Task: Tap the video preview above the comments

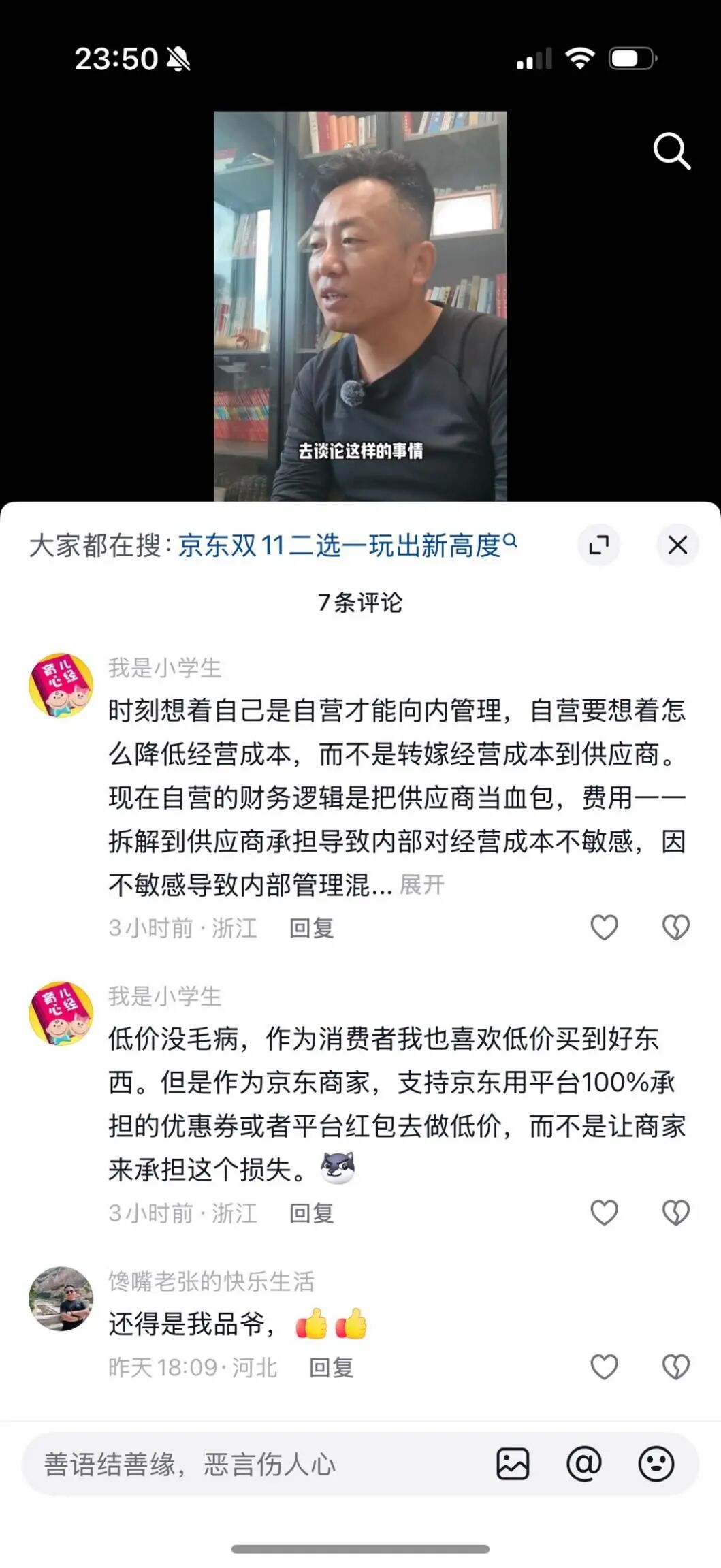Action: click(x=360, y=306)
